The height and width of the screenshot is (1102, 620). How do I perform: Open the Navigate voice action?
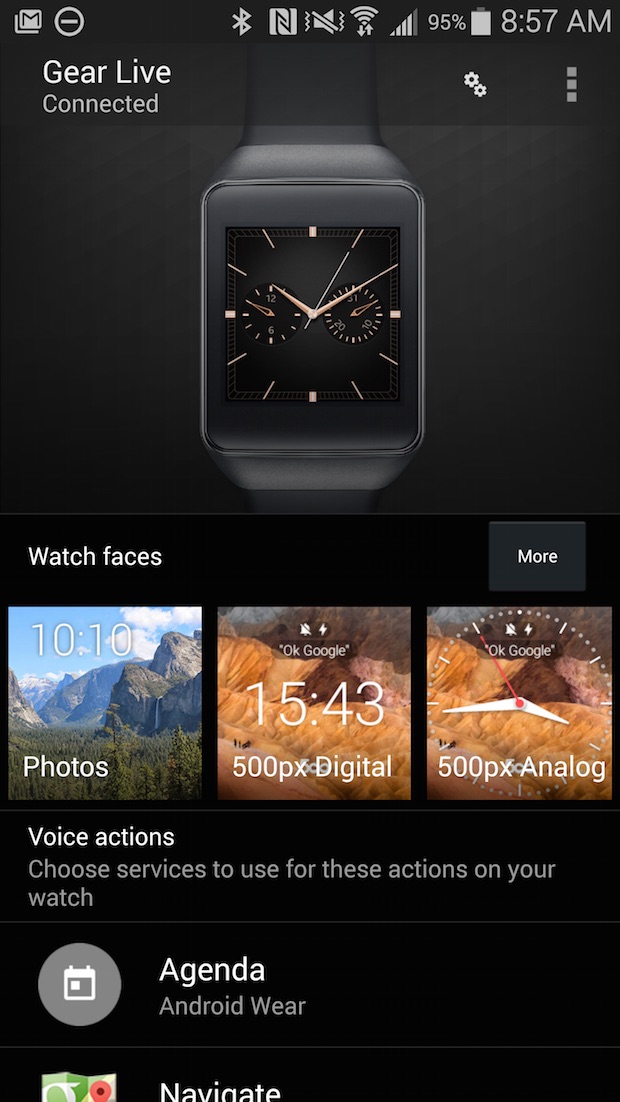(310, 1085)
